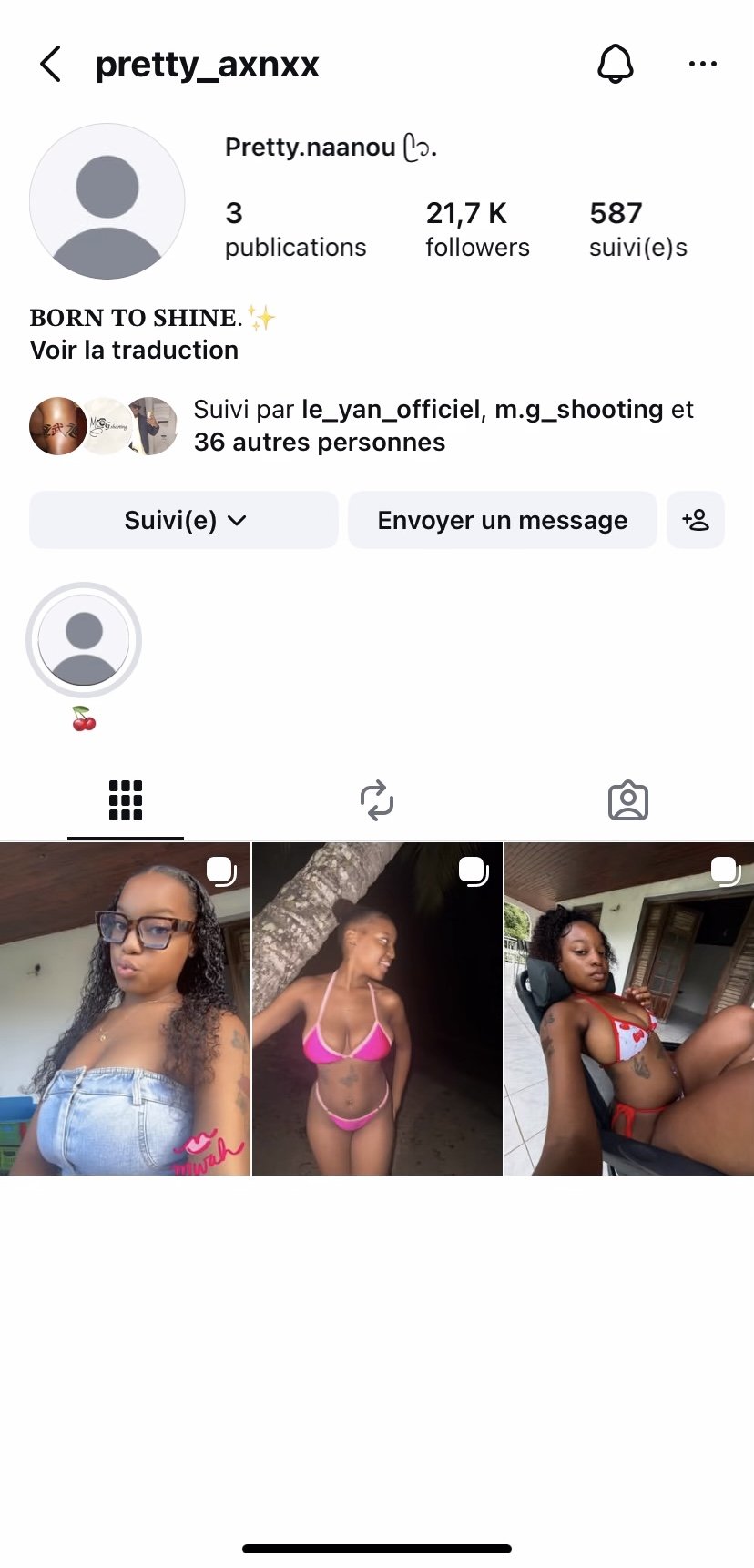The height and width of the screenshot is (1568, 754).
Task: Open the notifications bell settings
Action: click(x=615, y=65)
